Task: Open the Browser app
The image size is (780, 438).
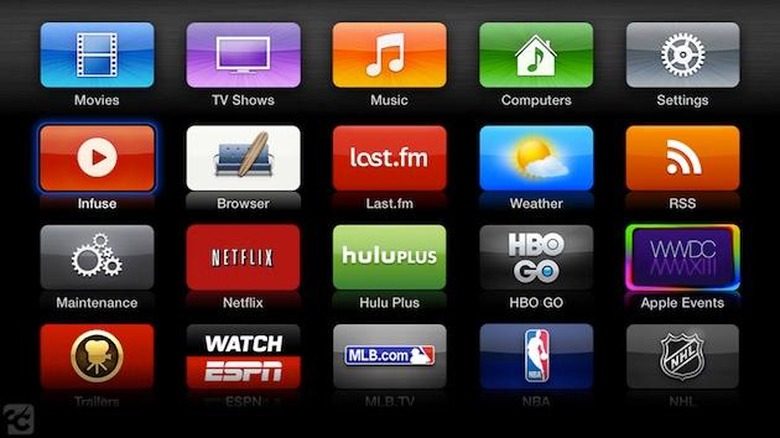Action: [243, 158]
